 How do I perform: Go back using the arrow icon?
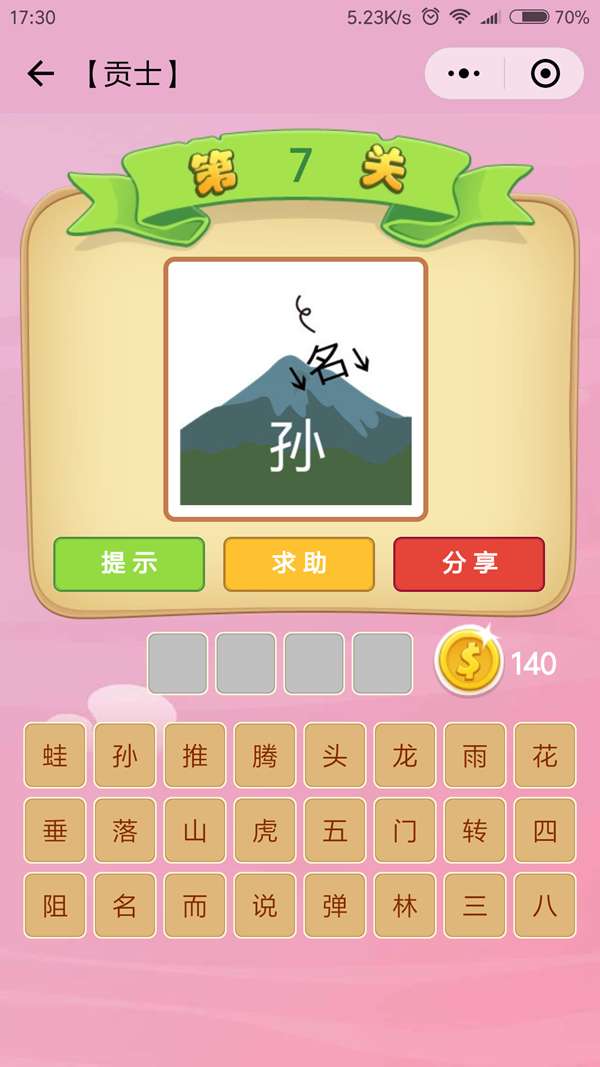(40, 74)
